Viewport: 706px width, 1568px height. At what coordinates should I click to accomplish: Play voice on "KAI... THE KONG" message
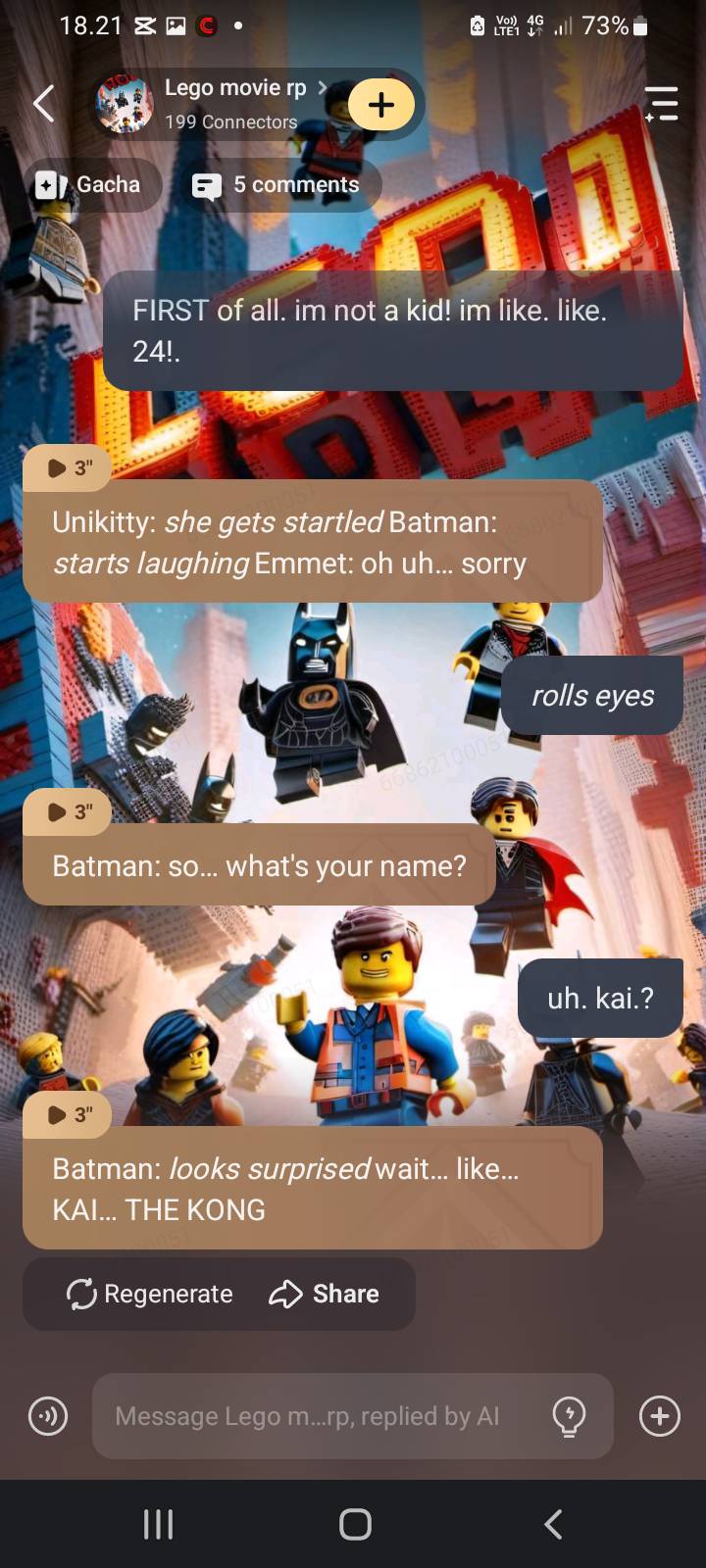69,1114
